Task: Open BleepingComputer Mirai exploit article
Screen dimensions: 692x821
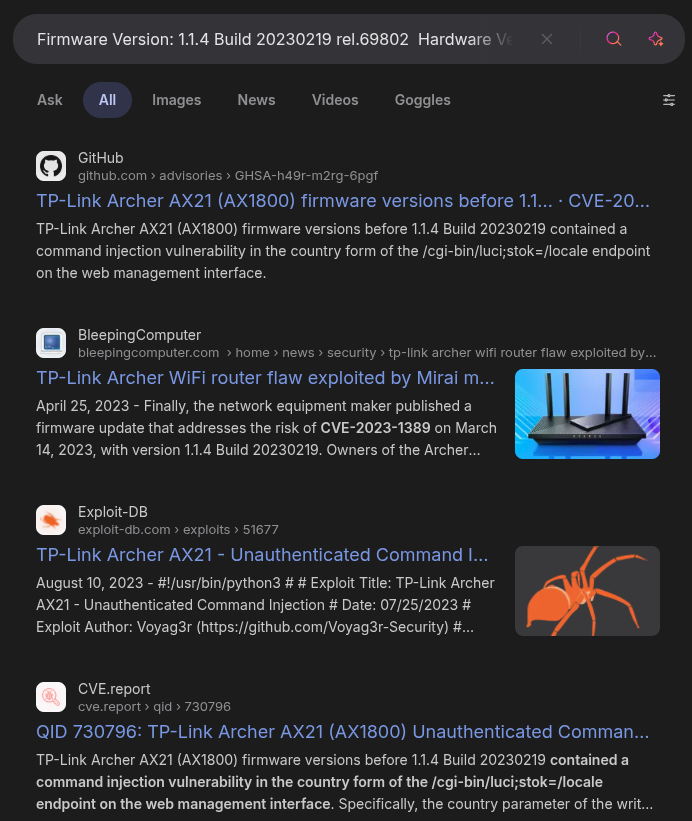Action: 266,378
